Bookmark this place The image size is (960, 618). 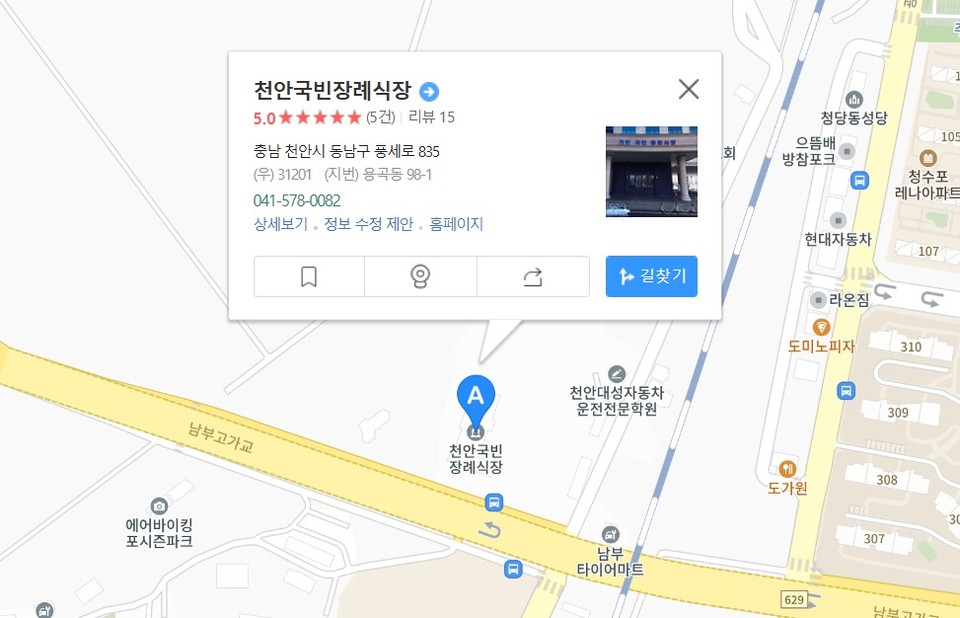coord(309,277)
